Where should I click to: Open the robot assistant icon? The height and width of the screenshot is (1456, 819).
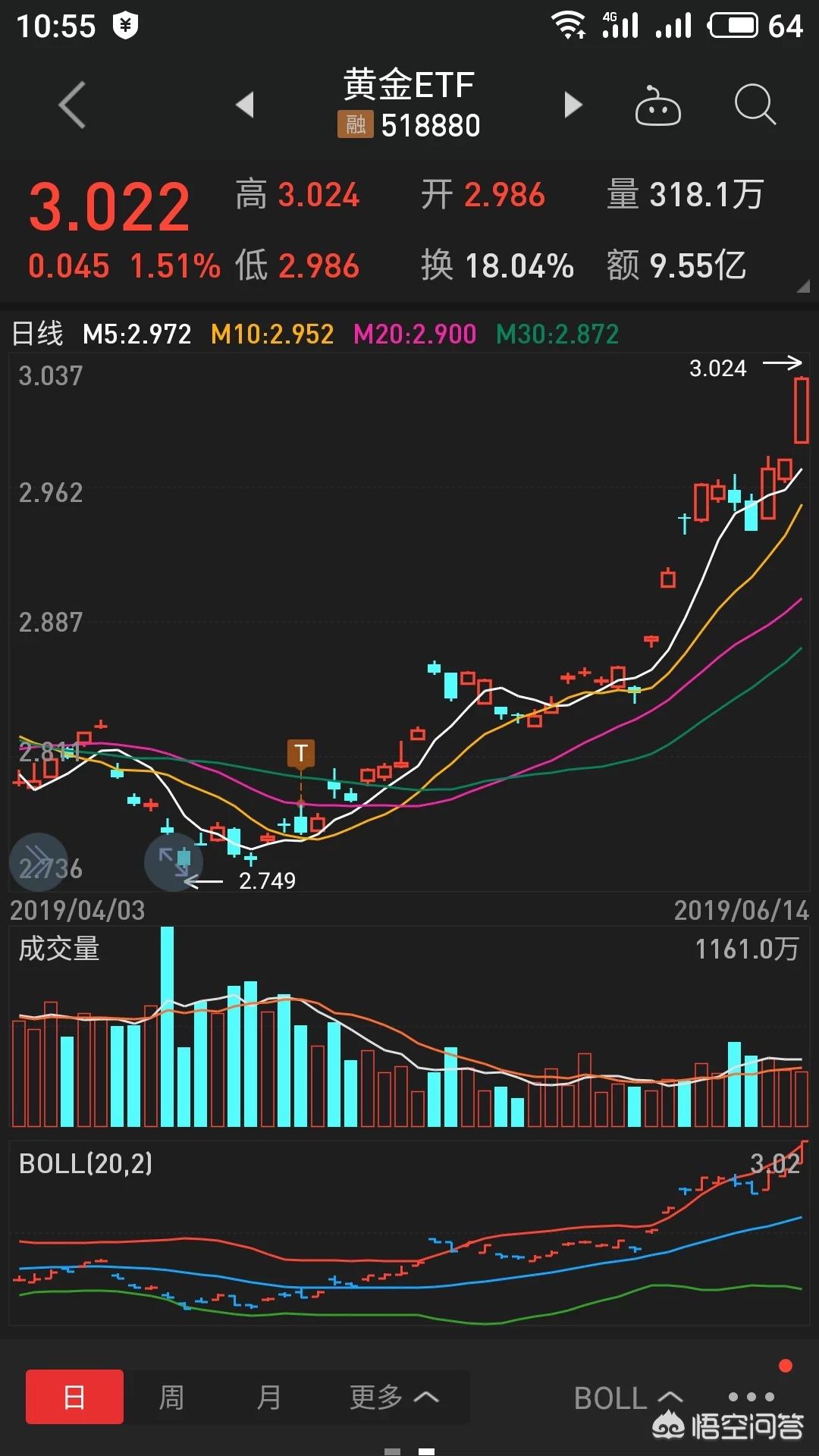pyautogui.click(x=657, y=105)
